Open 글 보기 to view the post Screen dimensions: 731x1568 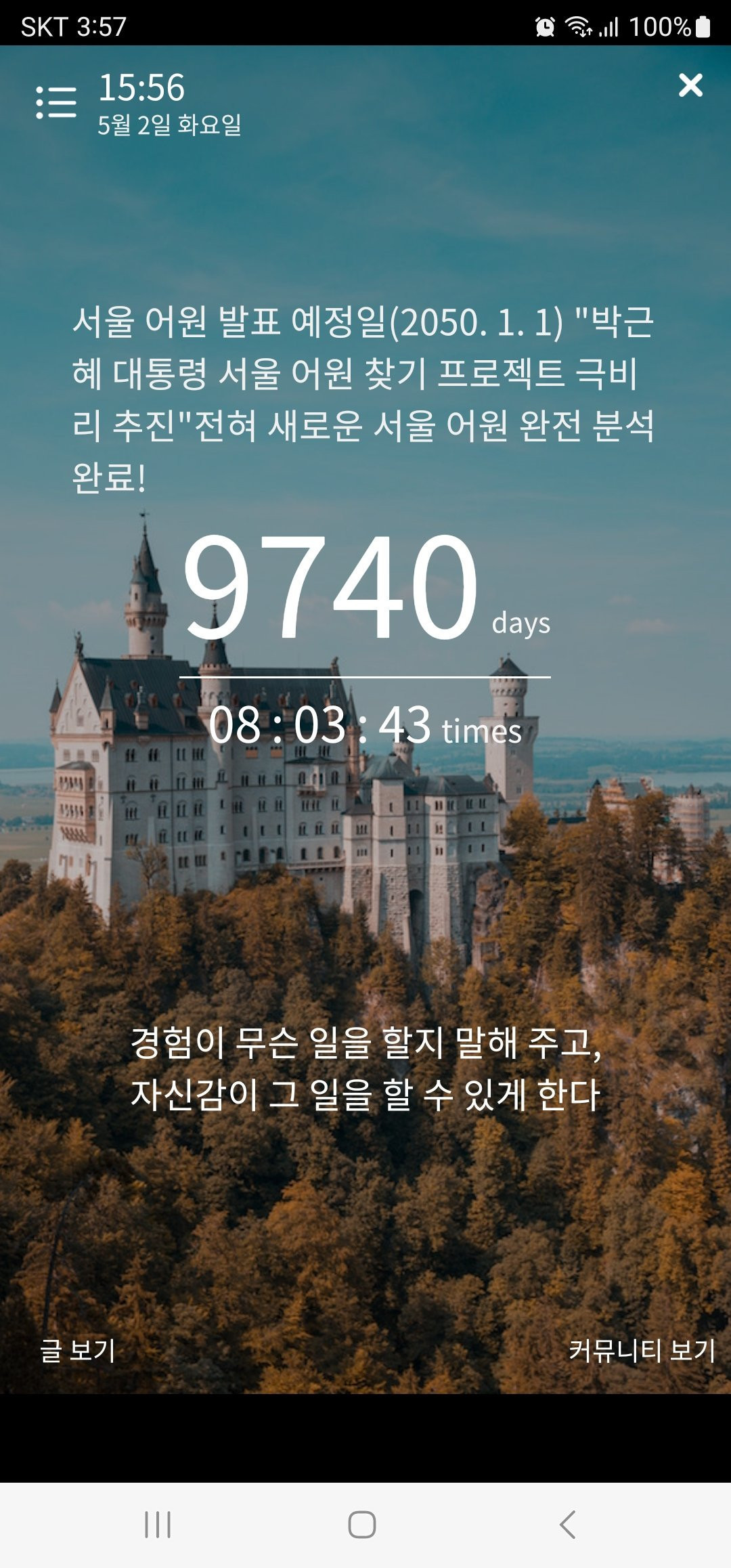(x=78, y=1349)
